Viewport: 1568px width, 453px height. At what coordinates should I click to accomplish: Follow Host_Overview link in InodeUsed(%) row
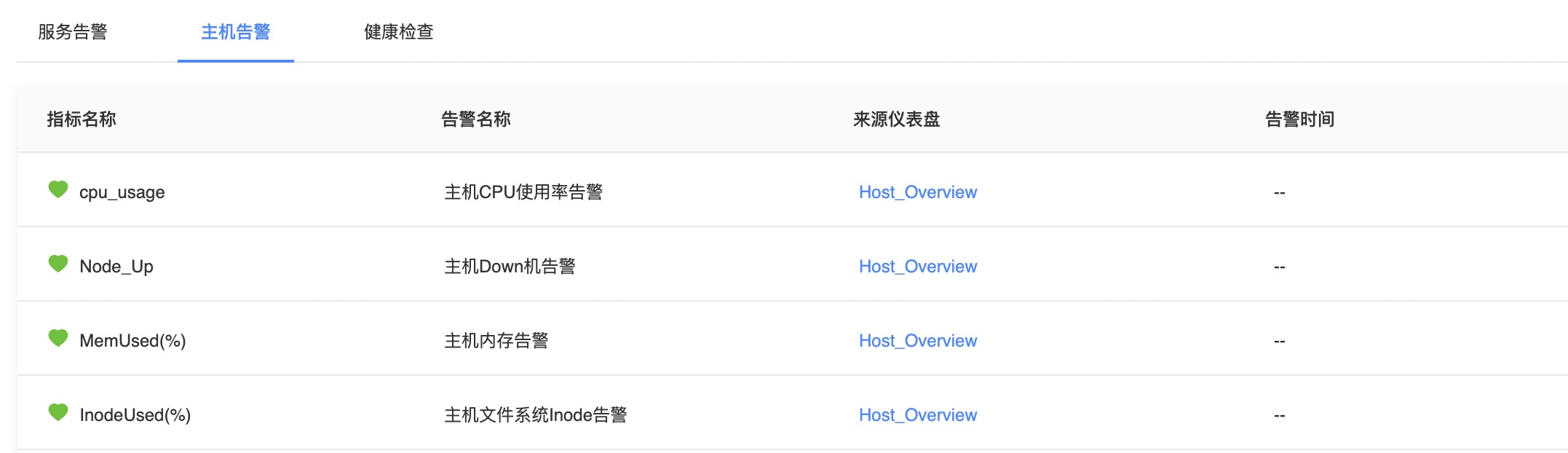(917, 415)
